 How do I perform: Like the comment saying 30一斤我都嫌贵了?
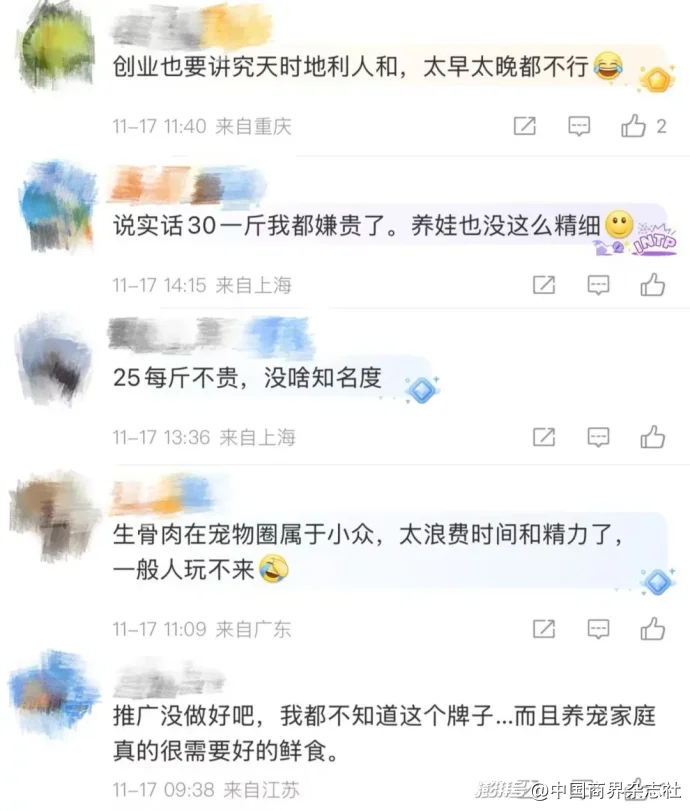653,285
